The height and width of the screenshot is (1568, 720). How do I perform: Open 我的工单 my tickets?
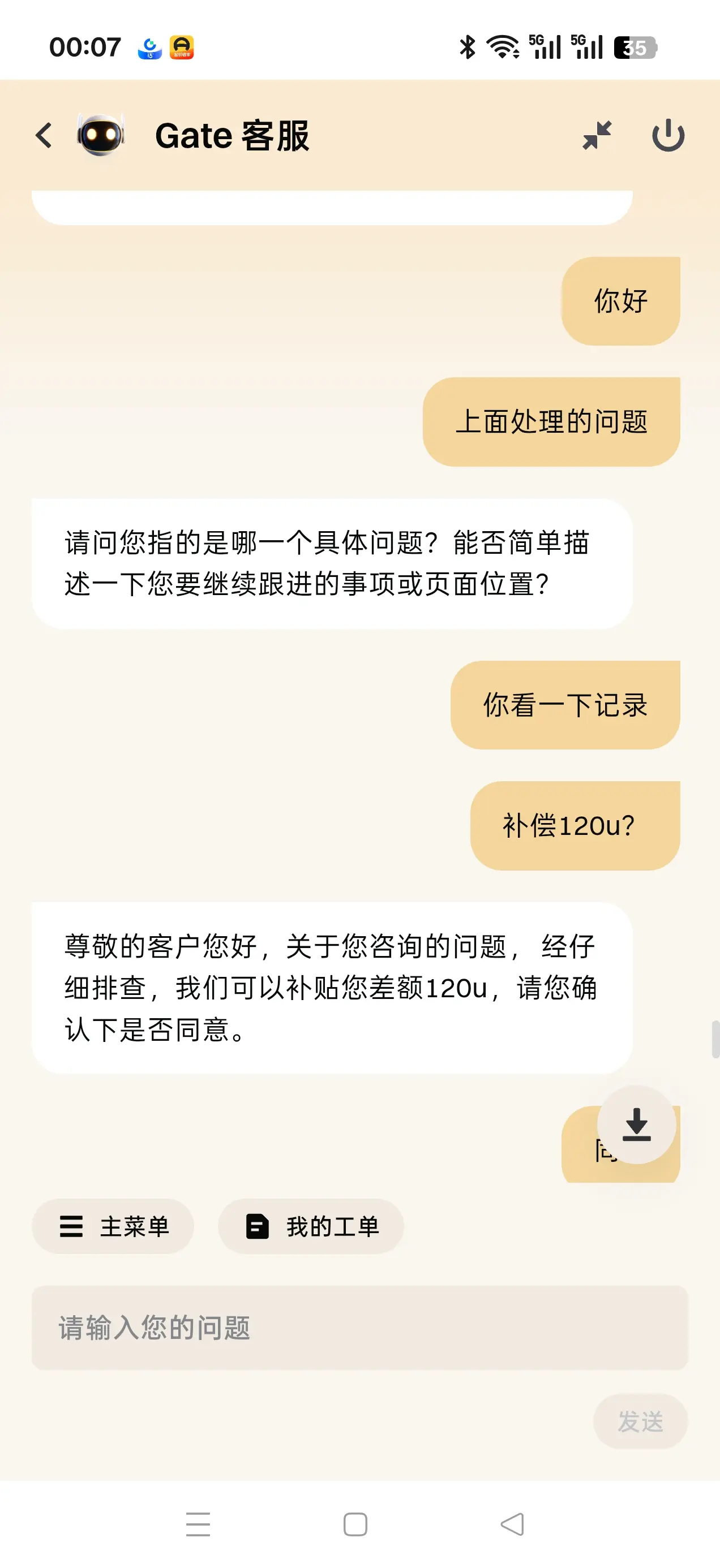(x=311, y=1226)
